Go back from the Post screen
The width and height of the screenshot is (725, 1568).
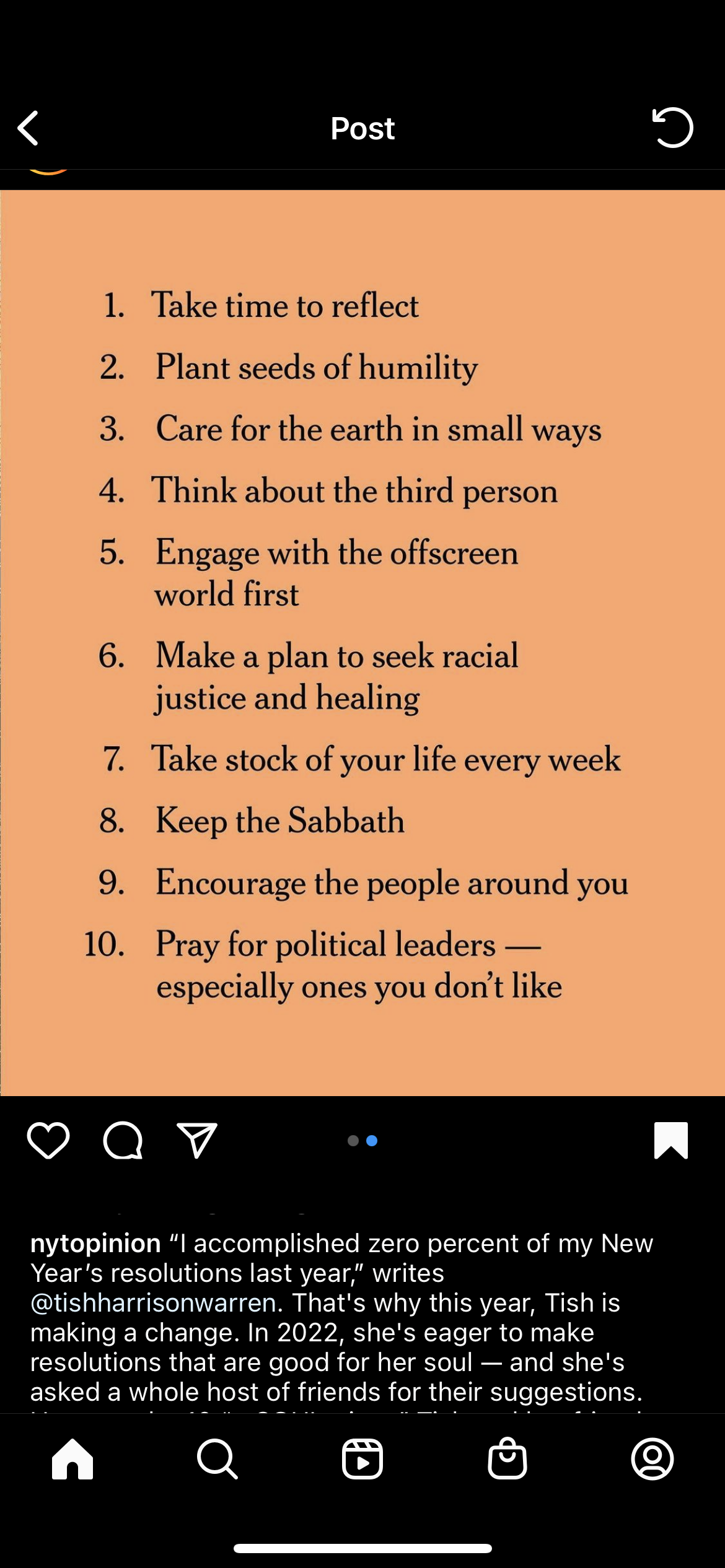[x=29, y=128]
